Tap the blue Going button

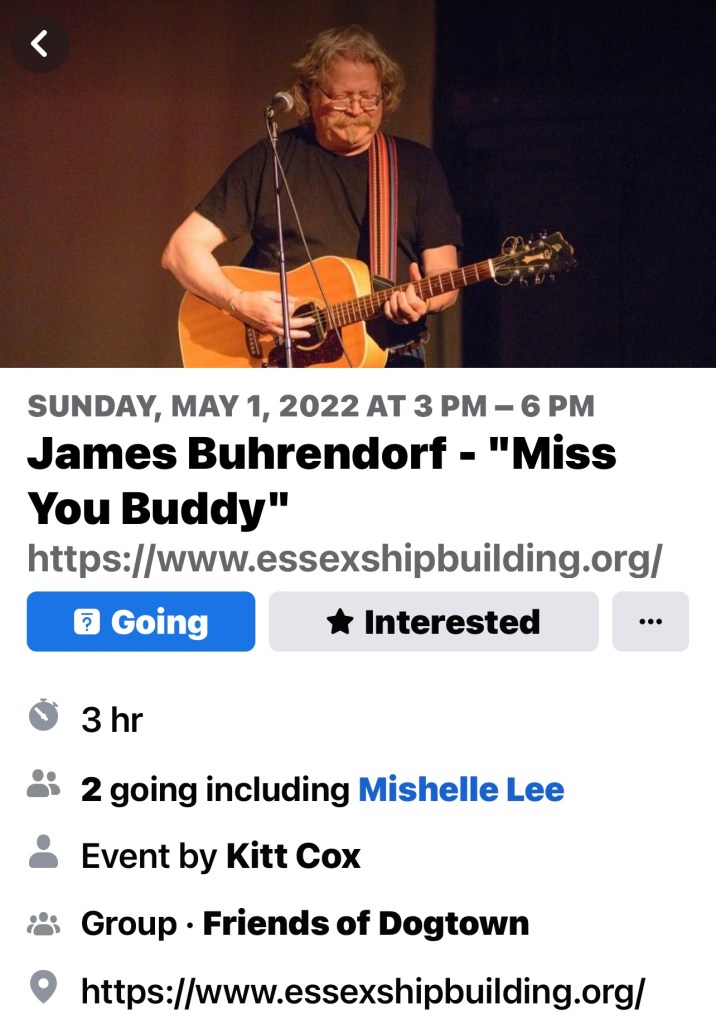click(x=141, y=622)
